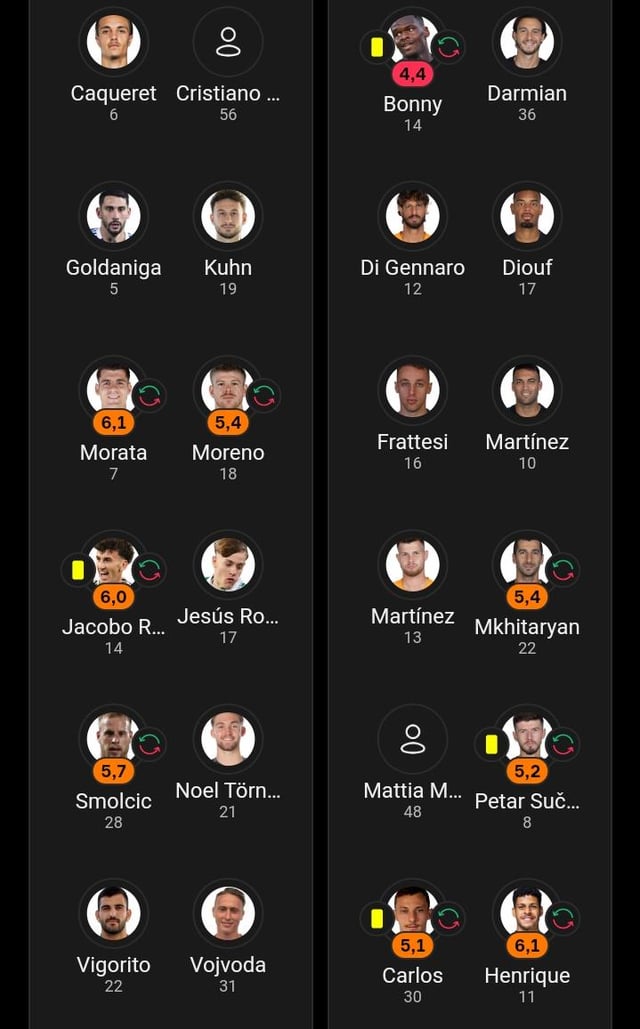Viewport: 640px width, 1029px height.
Task: Select Henrique's player card
Action: 527,914
